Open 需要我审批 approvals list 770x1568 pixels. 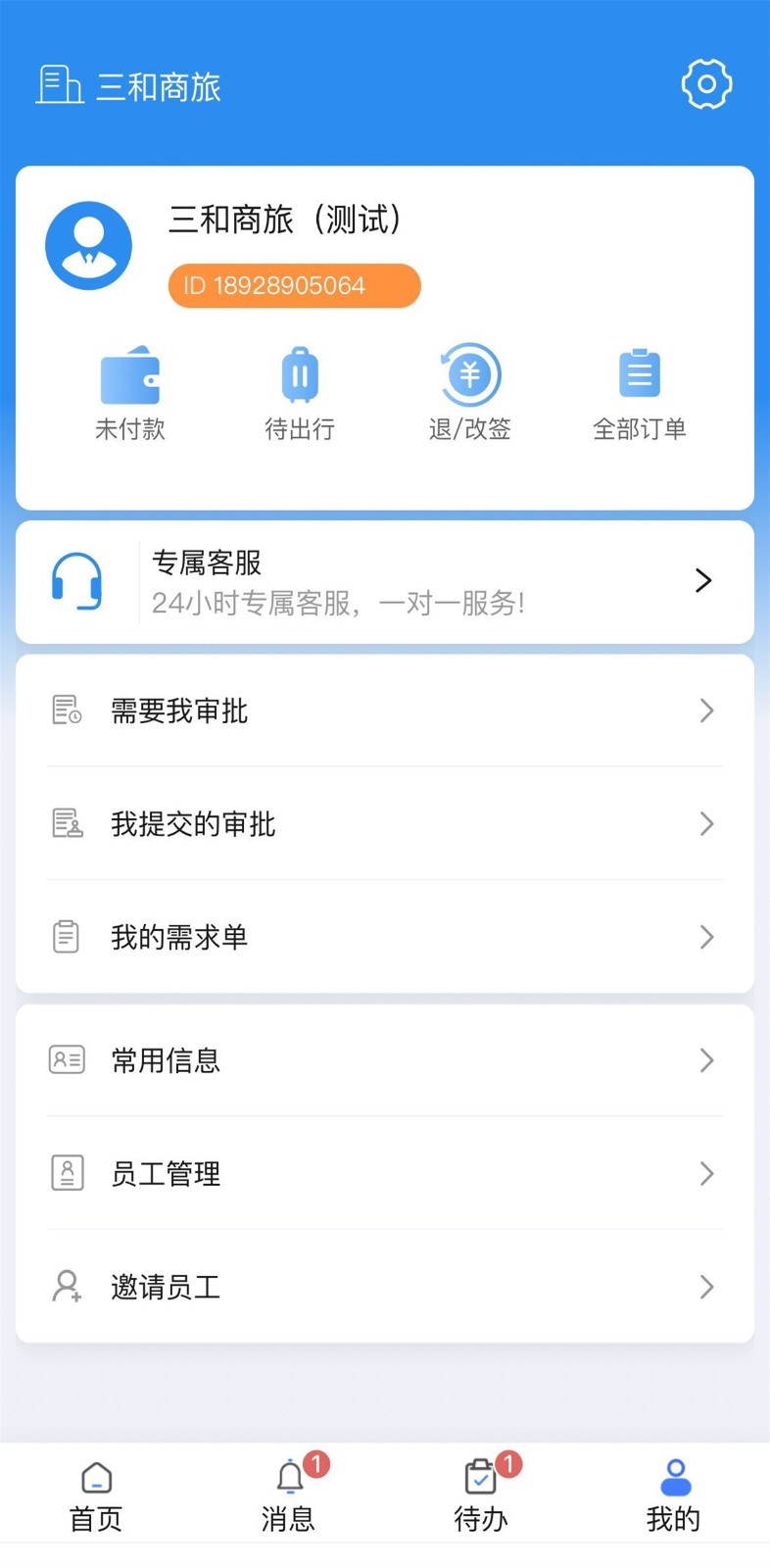[385, 710]
